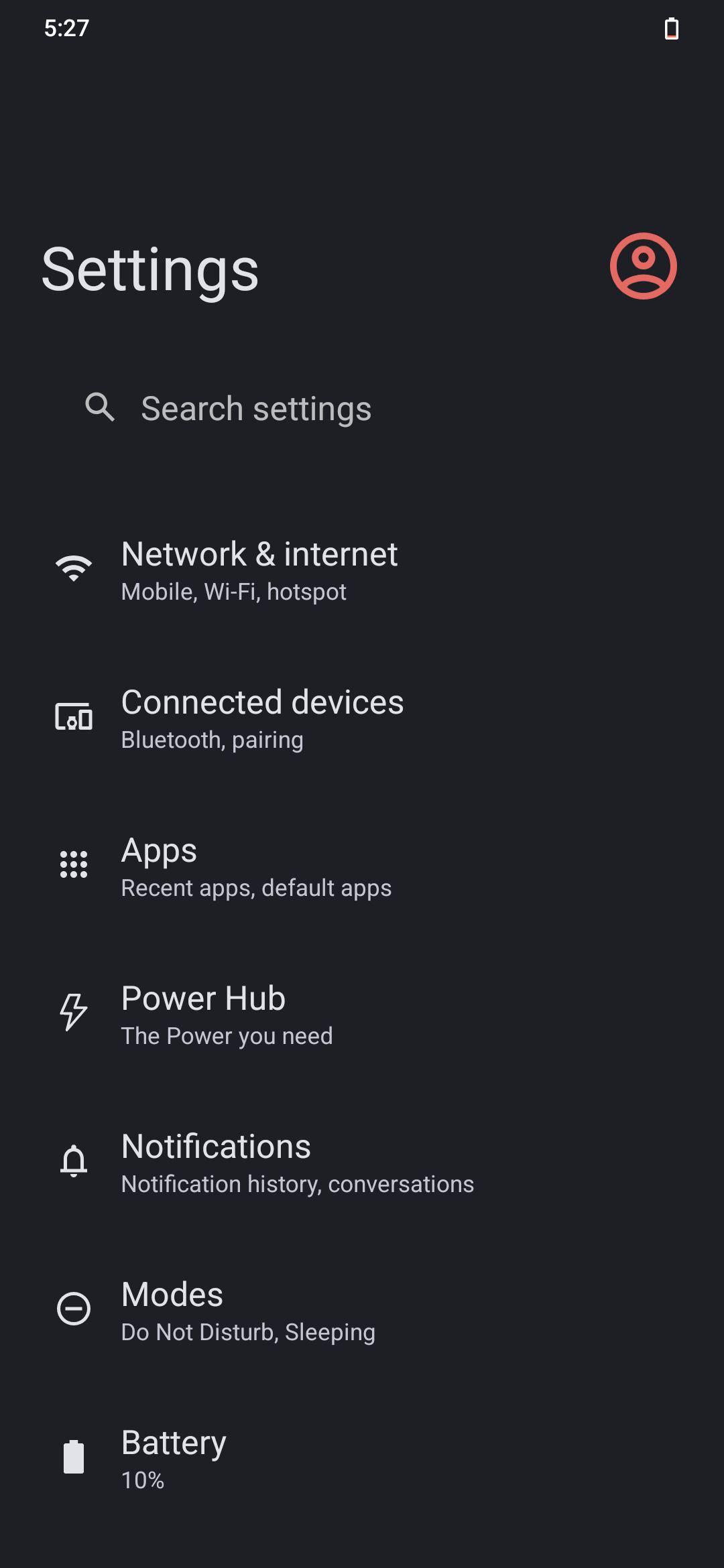Open Network & internet settings

point(362,570)
